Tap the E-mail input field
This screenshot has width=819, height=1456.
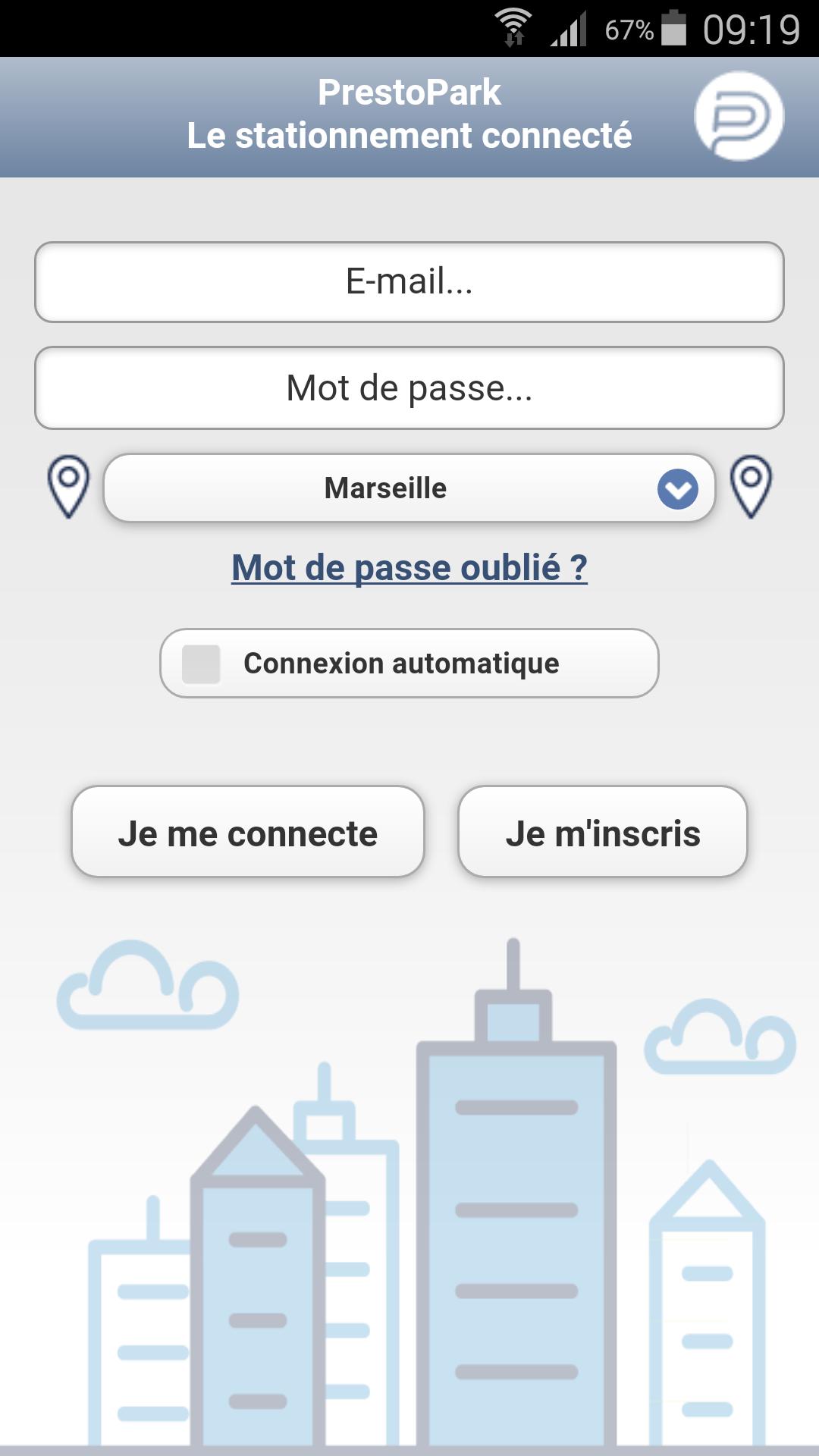409,282
